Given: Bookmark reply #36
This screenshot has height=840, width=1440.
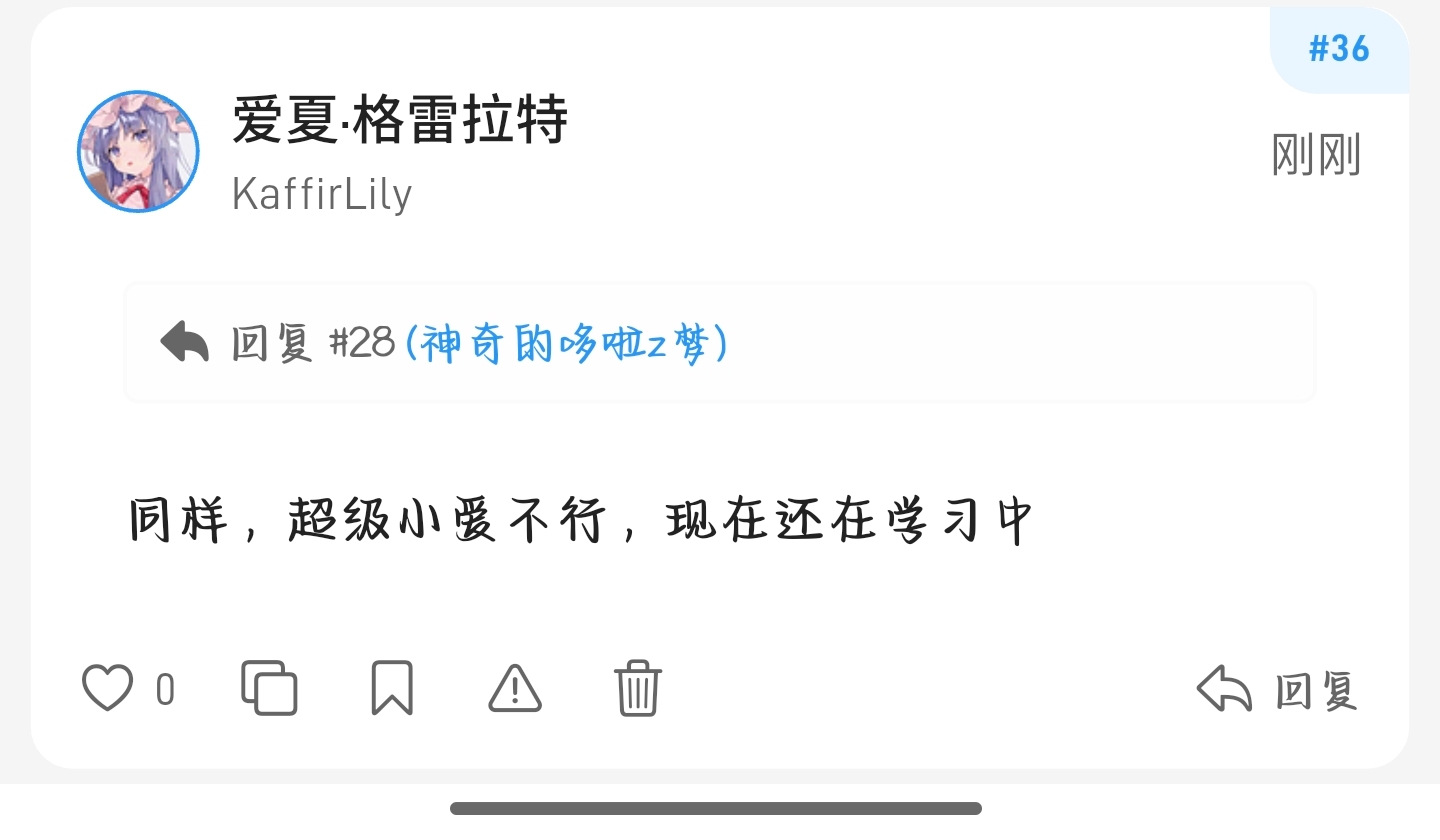Looking at the screenshot, I should pyautogui.click(x=392, y=688).
